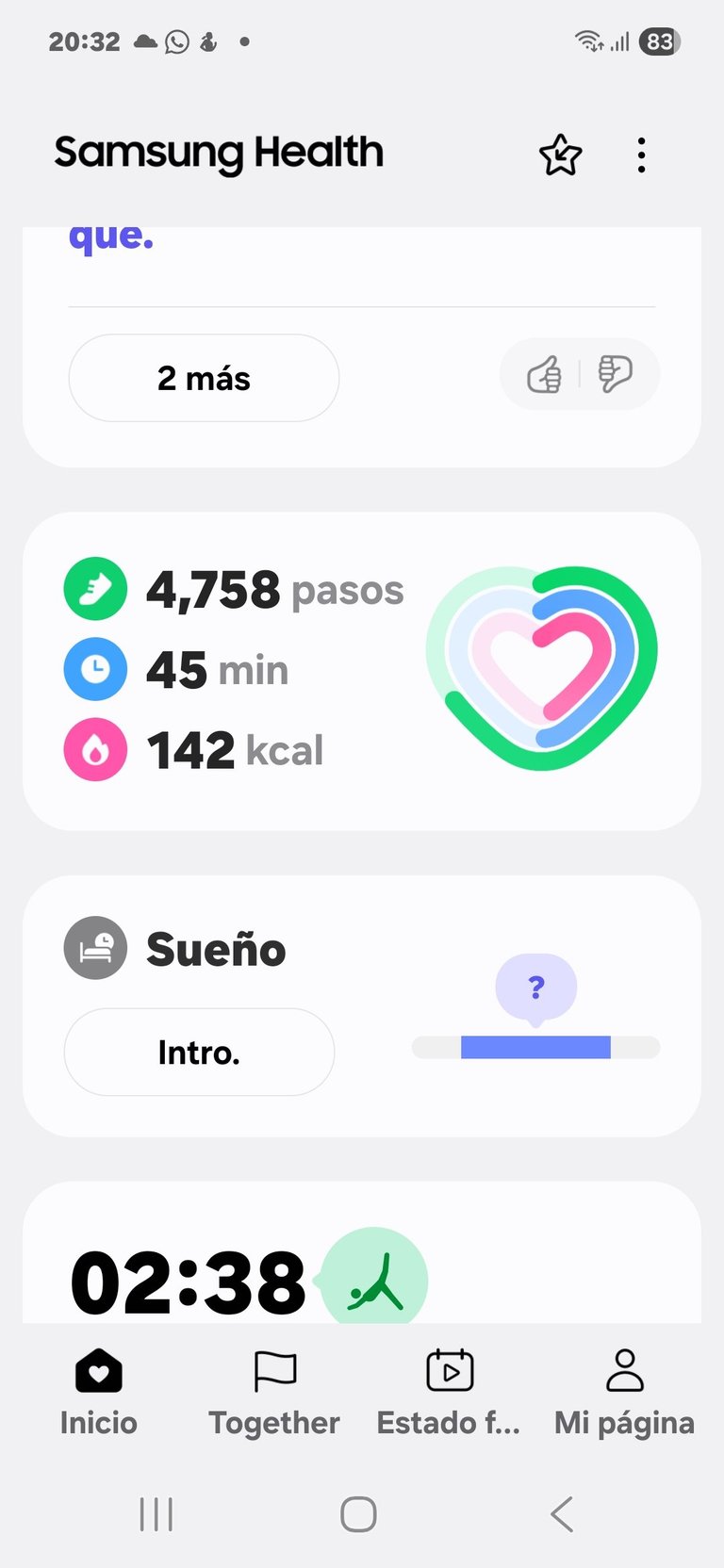Open the daily activity card with 4,758 pasos
The width and height of the screenshot is (724, 1568).
click(x=362, y=671)
